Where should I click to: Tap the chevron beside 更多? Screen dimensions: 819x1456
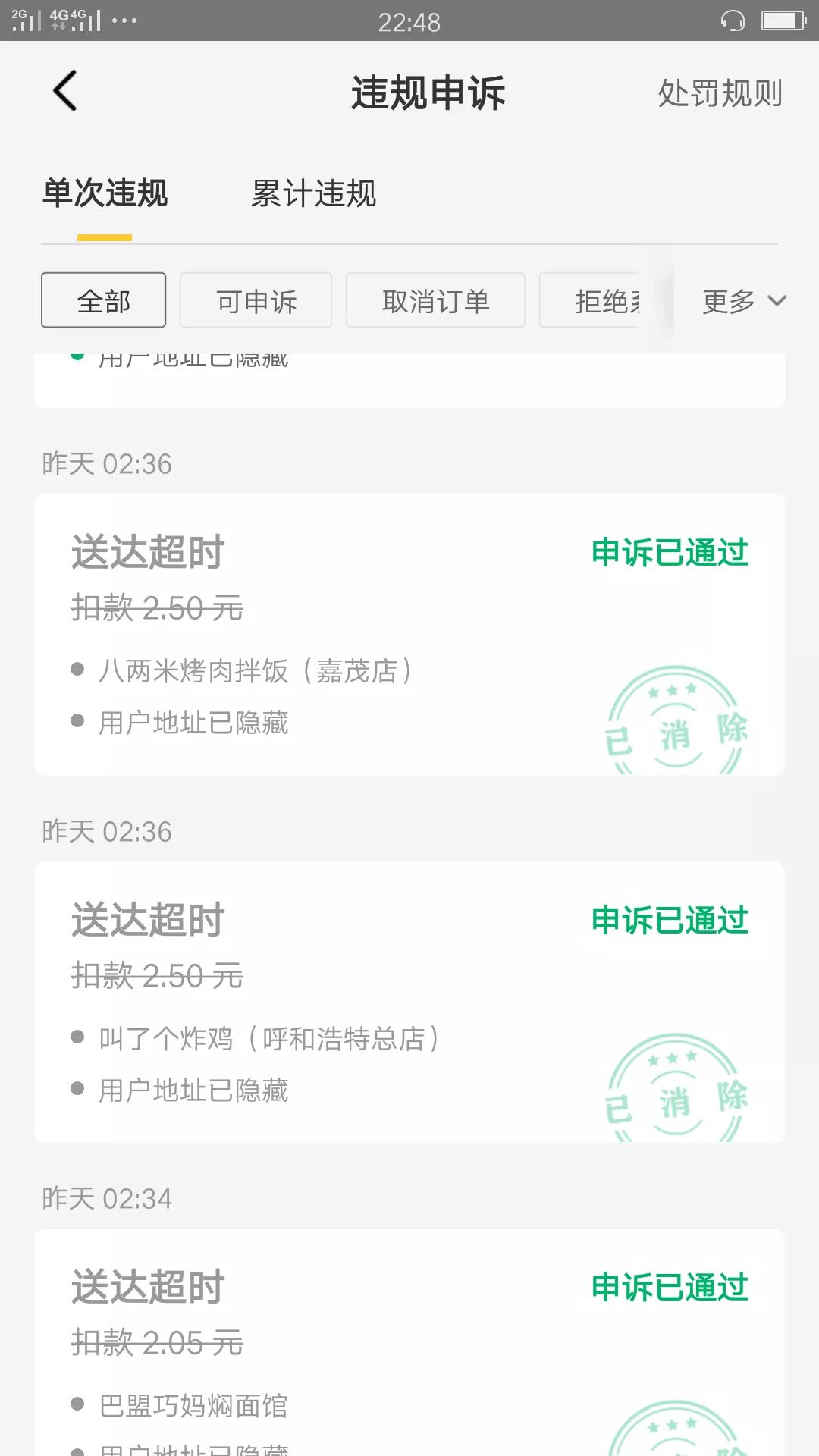point(778,301)
